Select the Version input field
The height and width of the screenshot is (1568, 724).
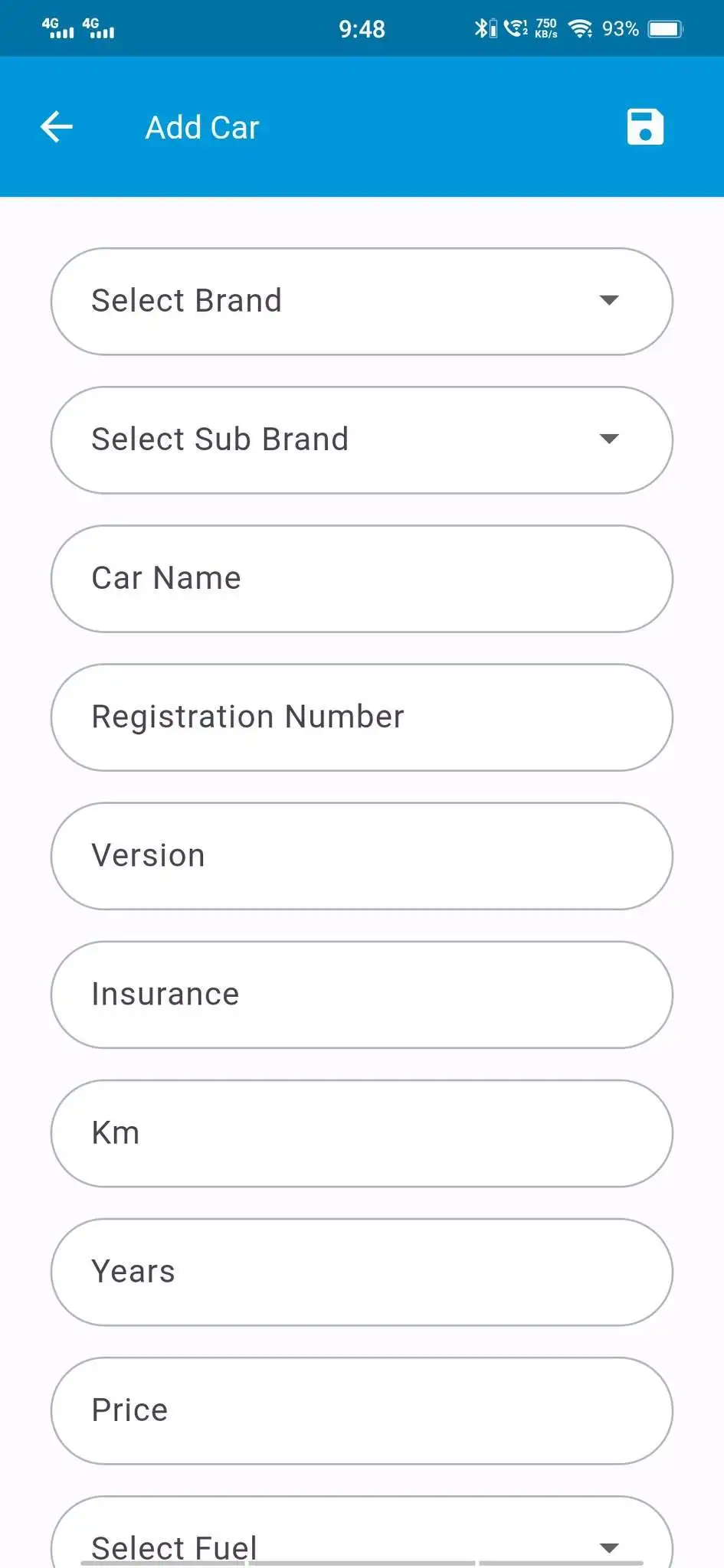[362, 856]
